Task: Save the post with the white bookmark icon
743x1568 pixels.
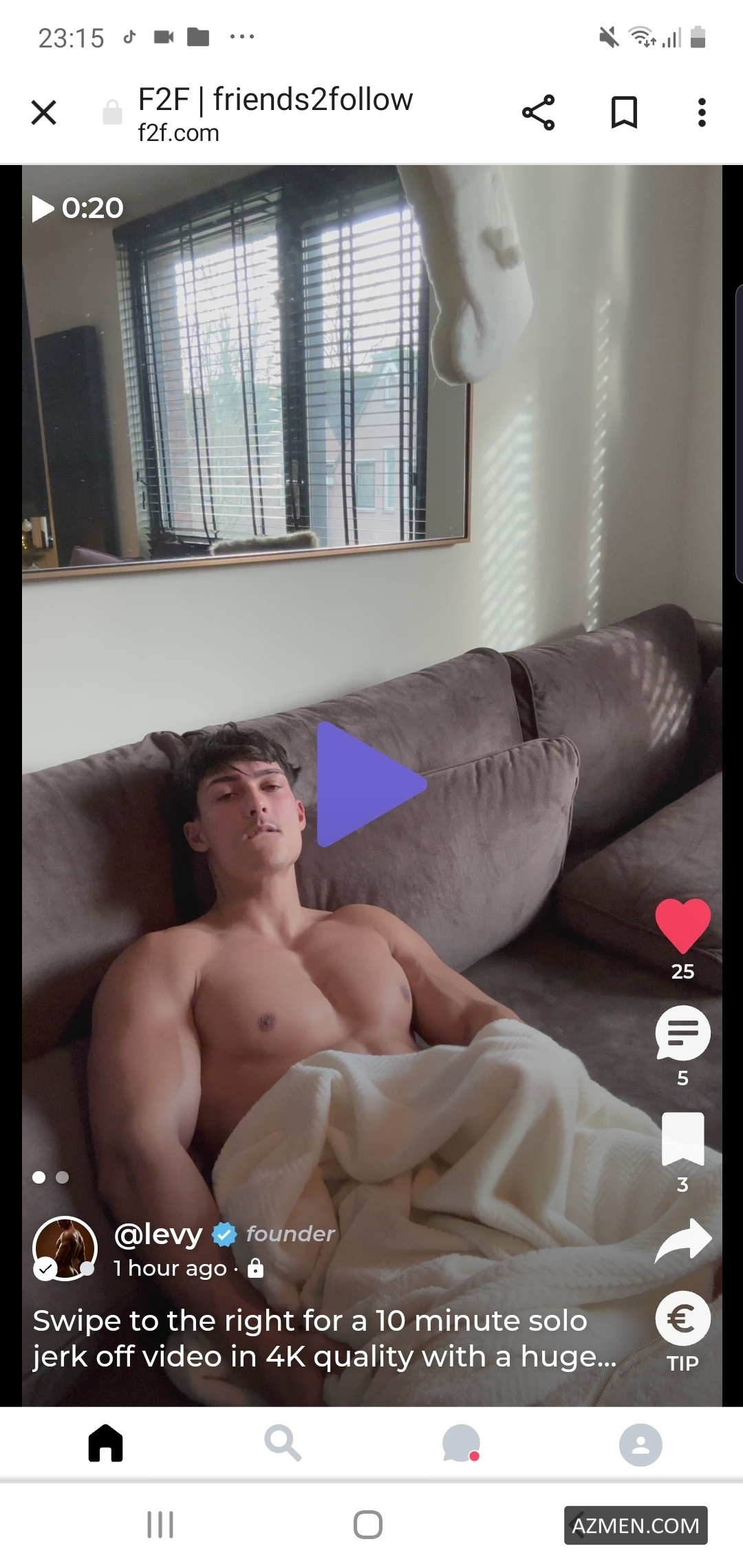Action: (682, 1139)
